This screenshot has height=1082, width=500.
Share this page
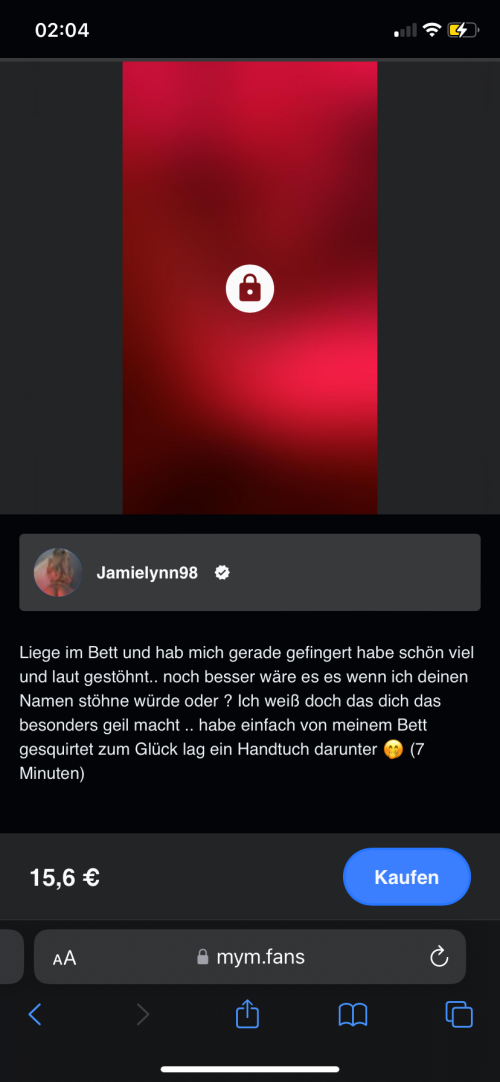(x=247, y=1013)
